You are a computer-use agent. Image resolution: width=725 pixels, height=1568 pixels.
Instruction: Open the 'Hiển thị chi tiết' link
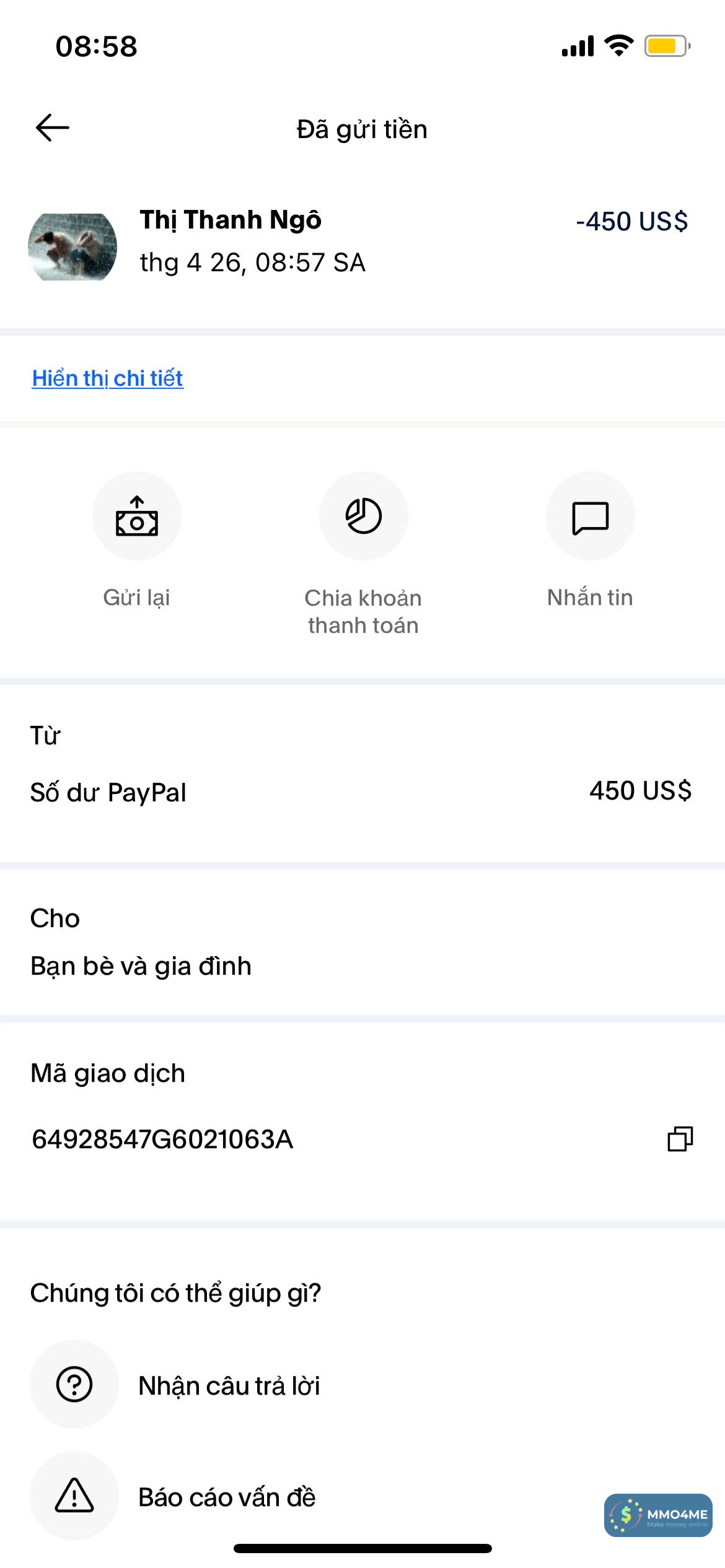pyautogui.click(x=108, y=378)
